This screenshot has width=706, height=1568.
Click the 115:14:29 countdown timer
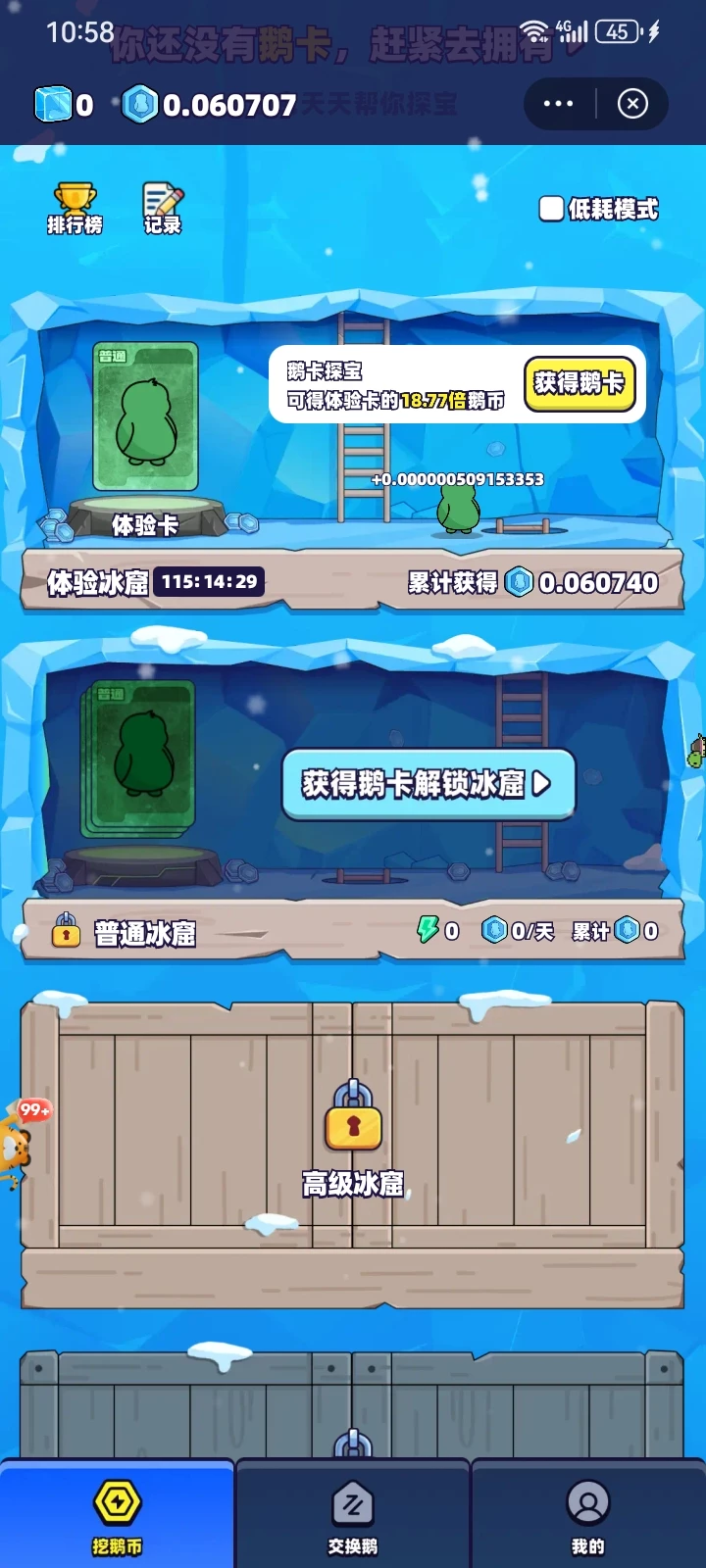[207, 582]
